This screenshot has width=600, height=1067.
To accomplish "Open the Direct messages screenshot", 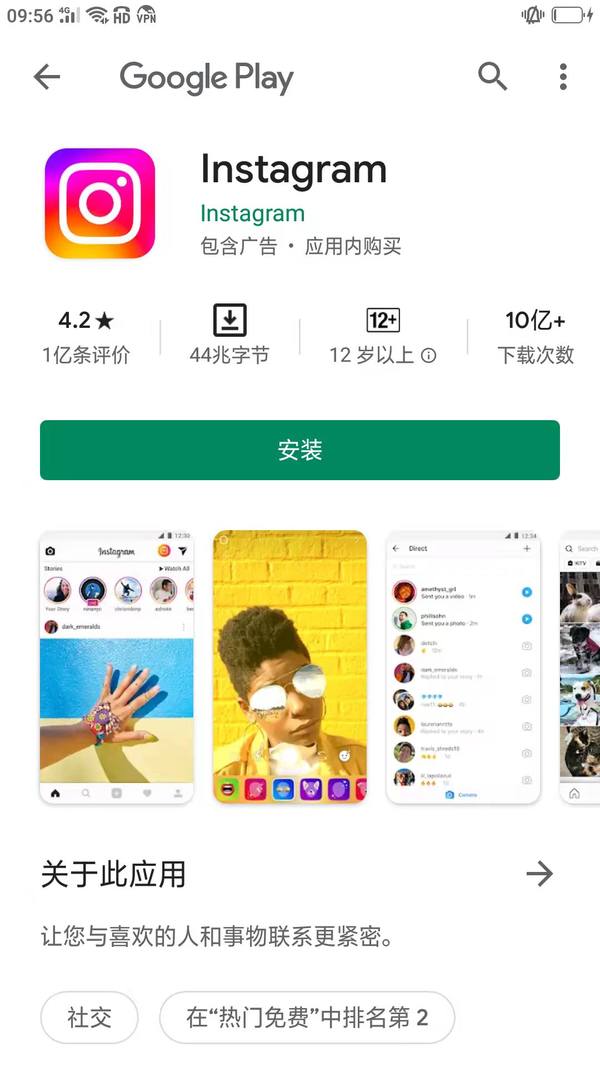I will coord(463,667).
